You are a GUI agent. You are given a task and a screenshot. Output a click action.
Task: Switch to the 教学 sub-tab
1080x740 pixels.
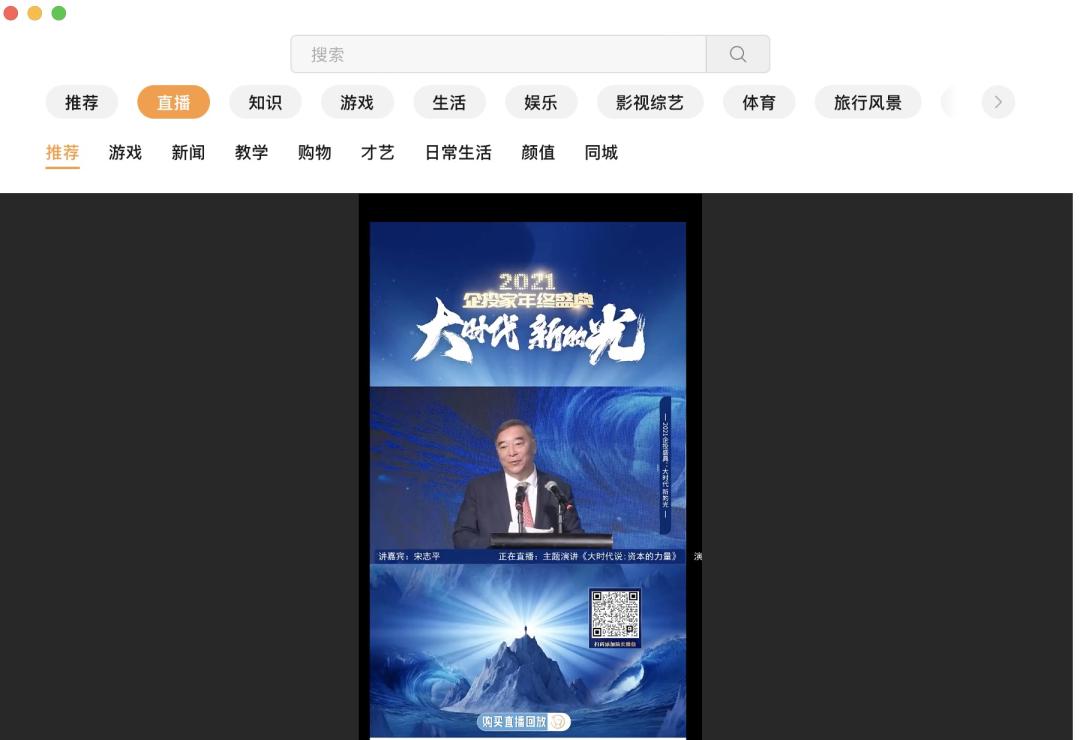pos(251,152)
